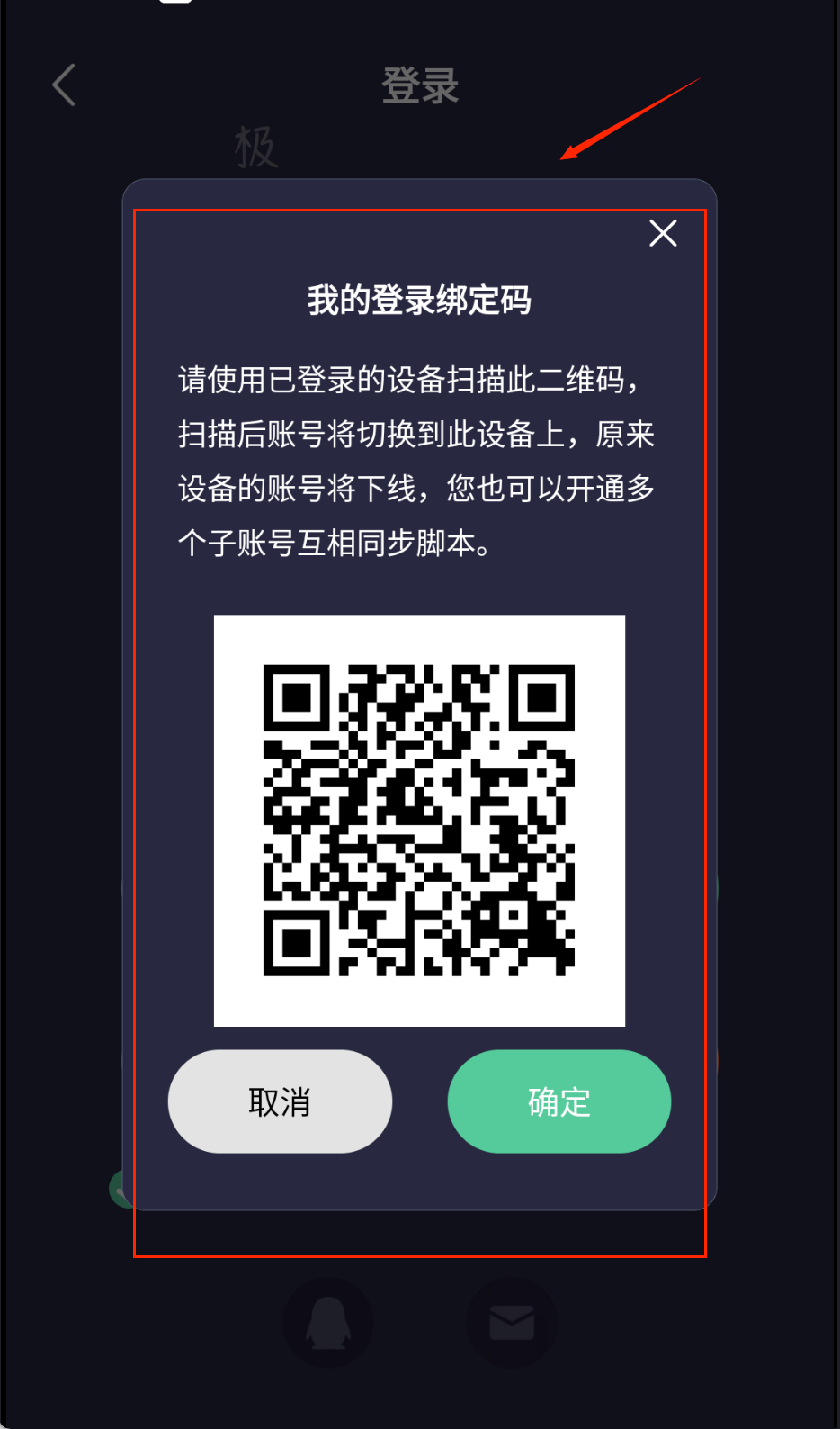Choose QQ login icon
The image size is (840, 1429).
pos(328,1323)
